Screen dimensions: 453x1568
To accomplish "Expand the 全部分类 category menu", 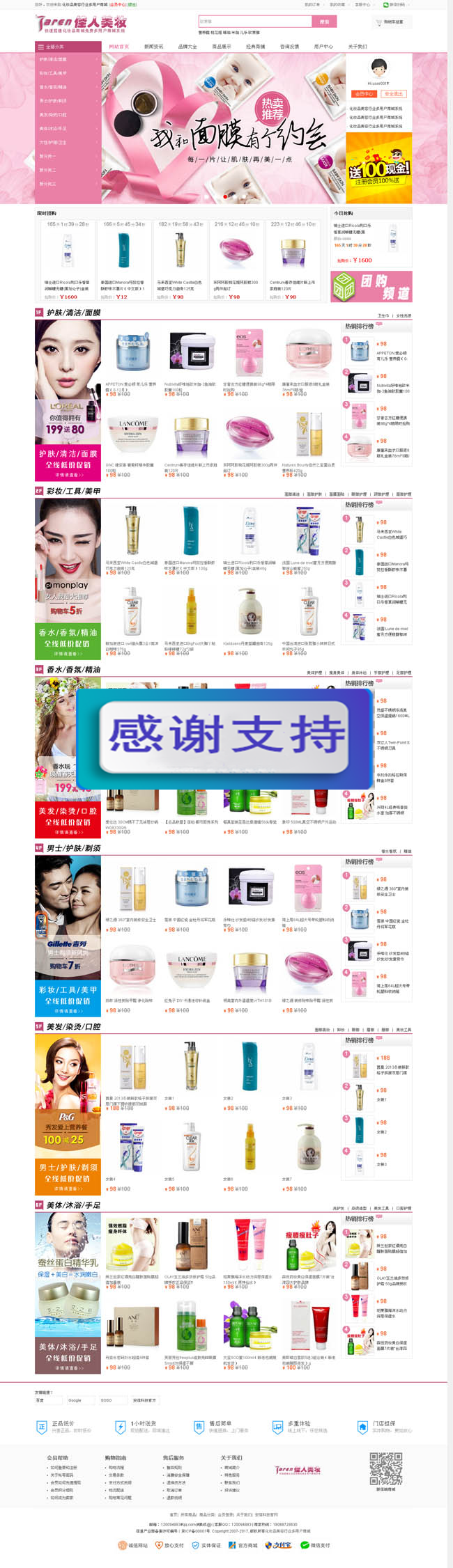I will pyautogui.click(x=68, y=47).
